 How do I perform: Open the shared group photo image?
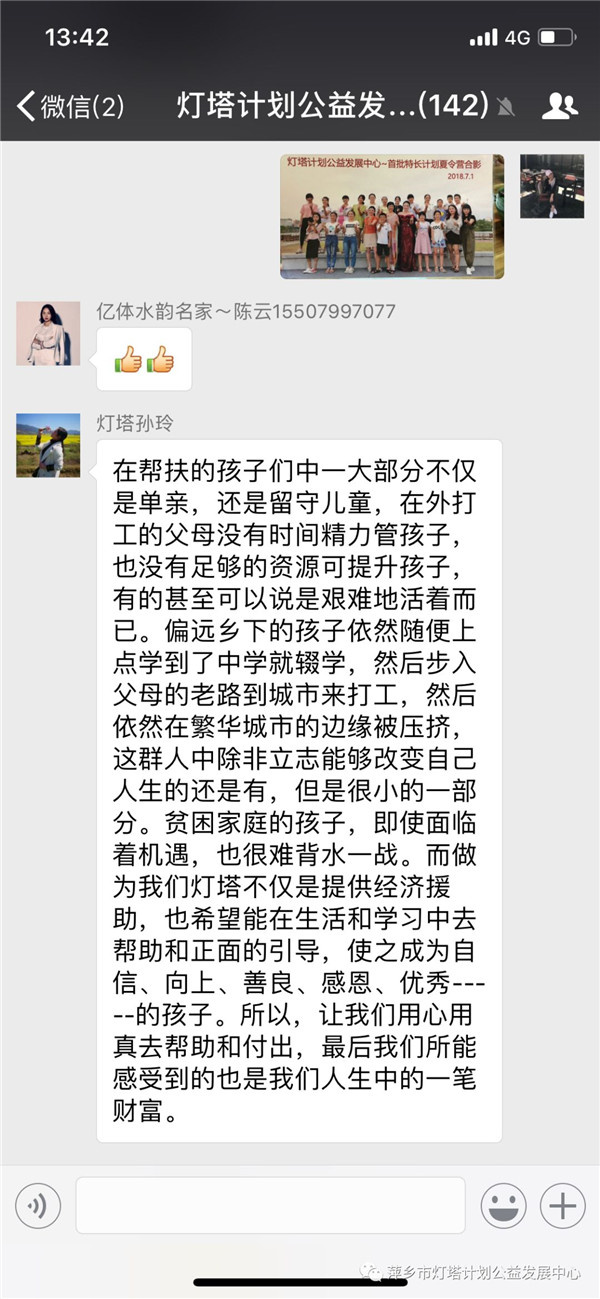pos(391,216)
